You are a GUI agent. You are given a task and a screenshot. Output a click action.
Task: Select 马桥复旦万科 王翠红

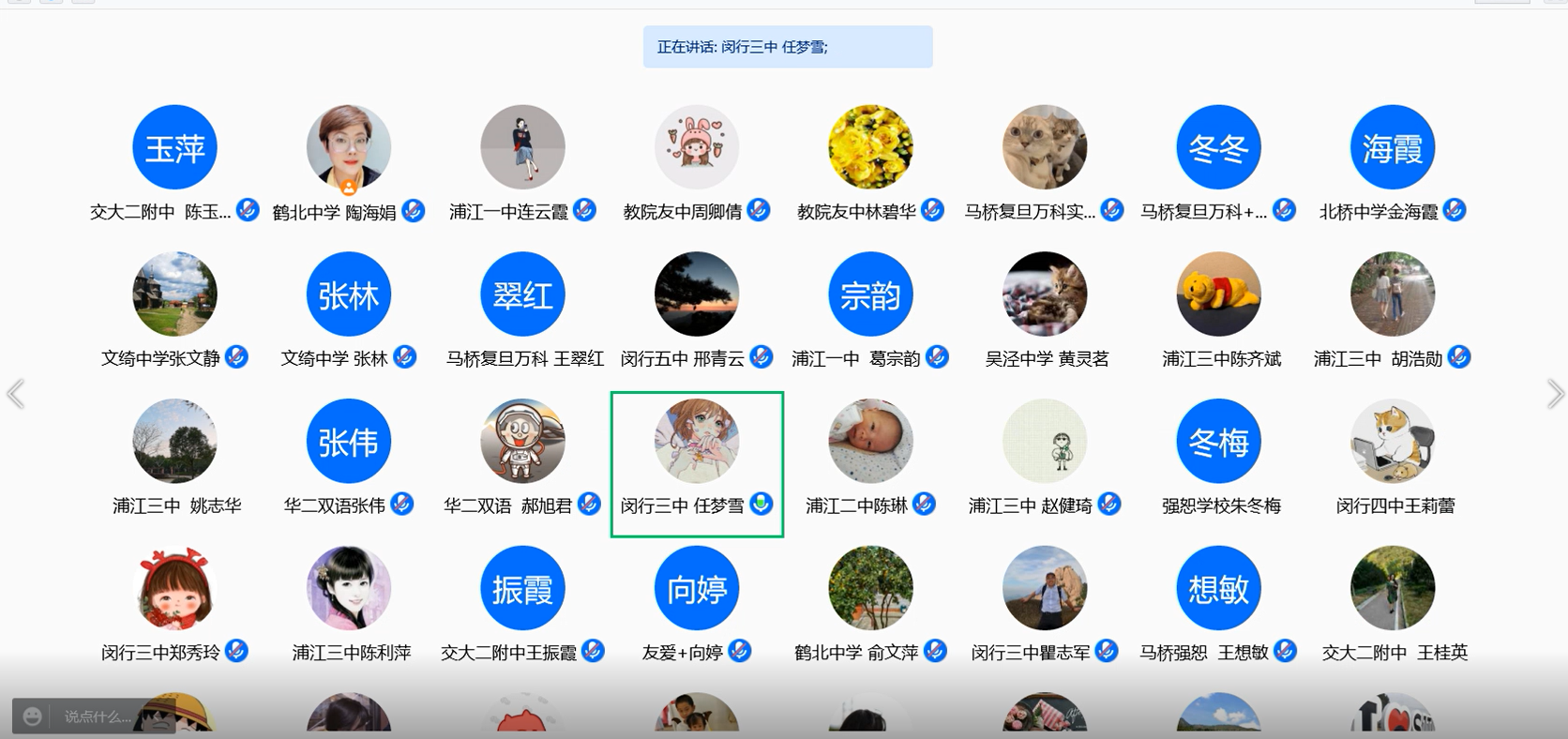pos(523,294)
